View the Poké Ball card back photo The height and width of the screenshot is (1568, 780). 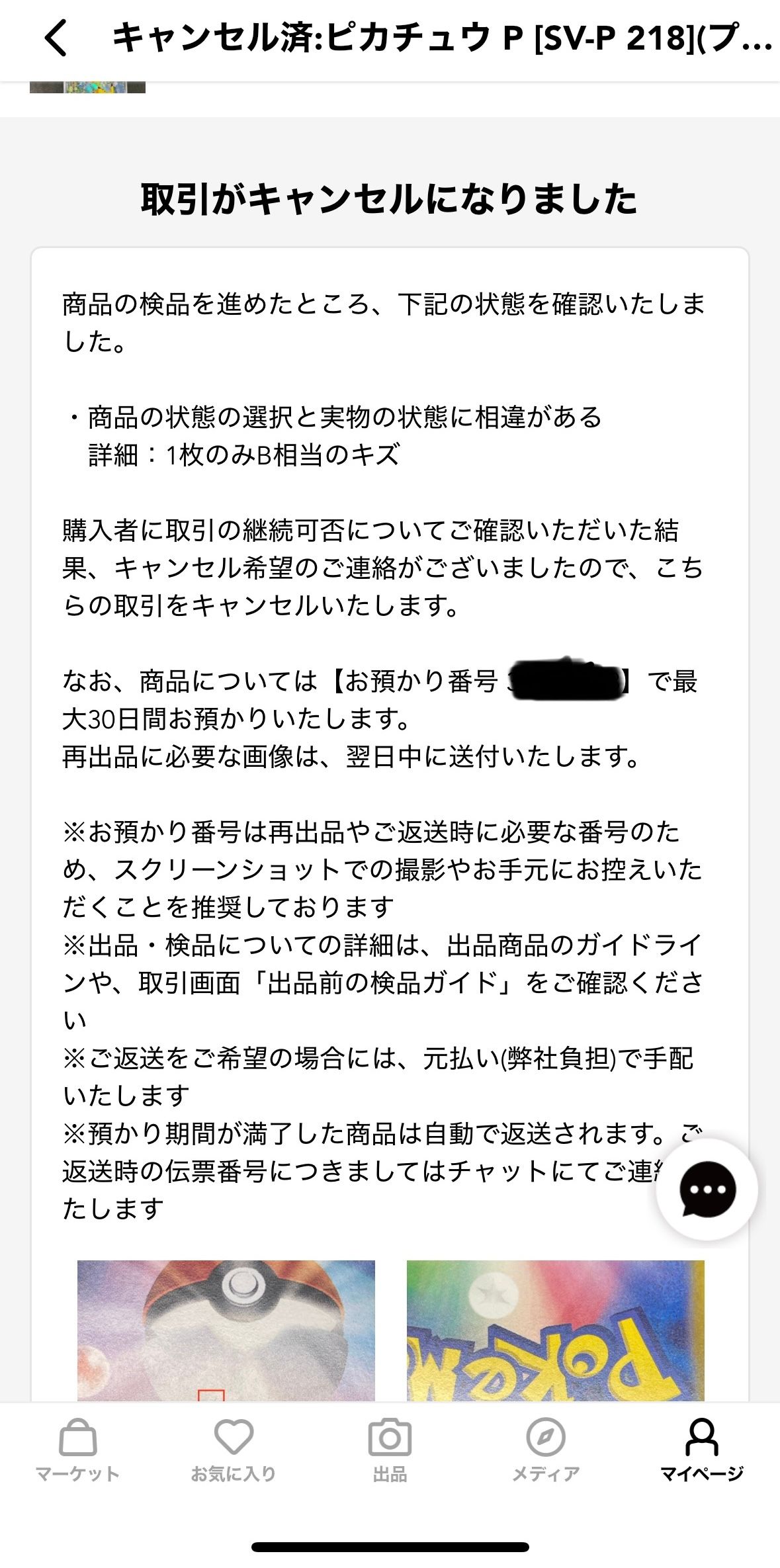(x=226, y=1330)
